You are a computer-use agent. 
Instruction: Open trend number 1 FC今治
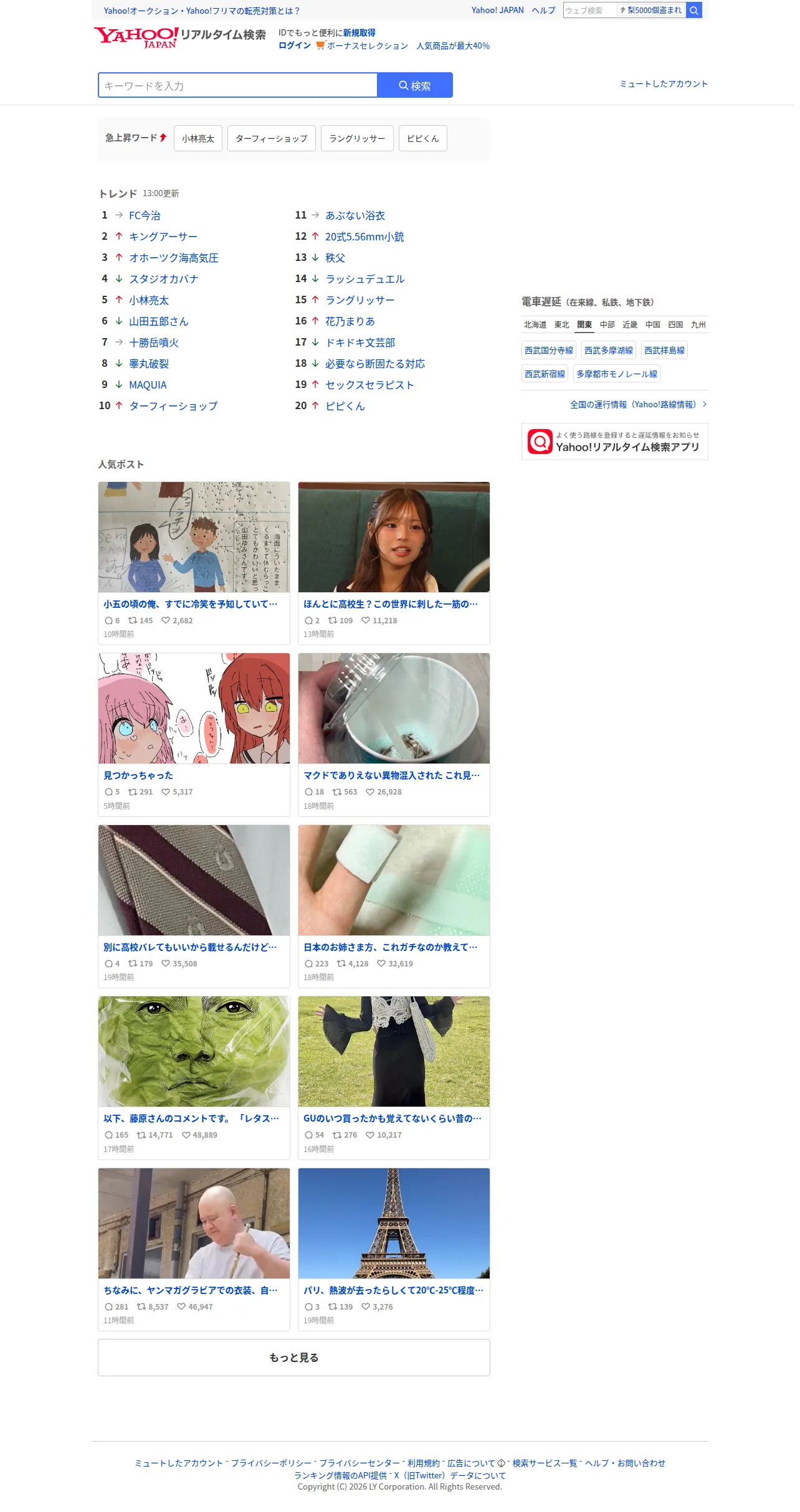(x=145, y=215)
